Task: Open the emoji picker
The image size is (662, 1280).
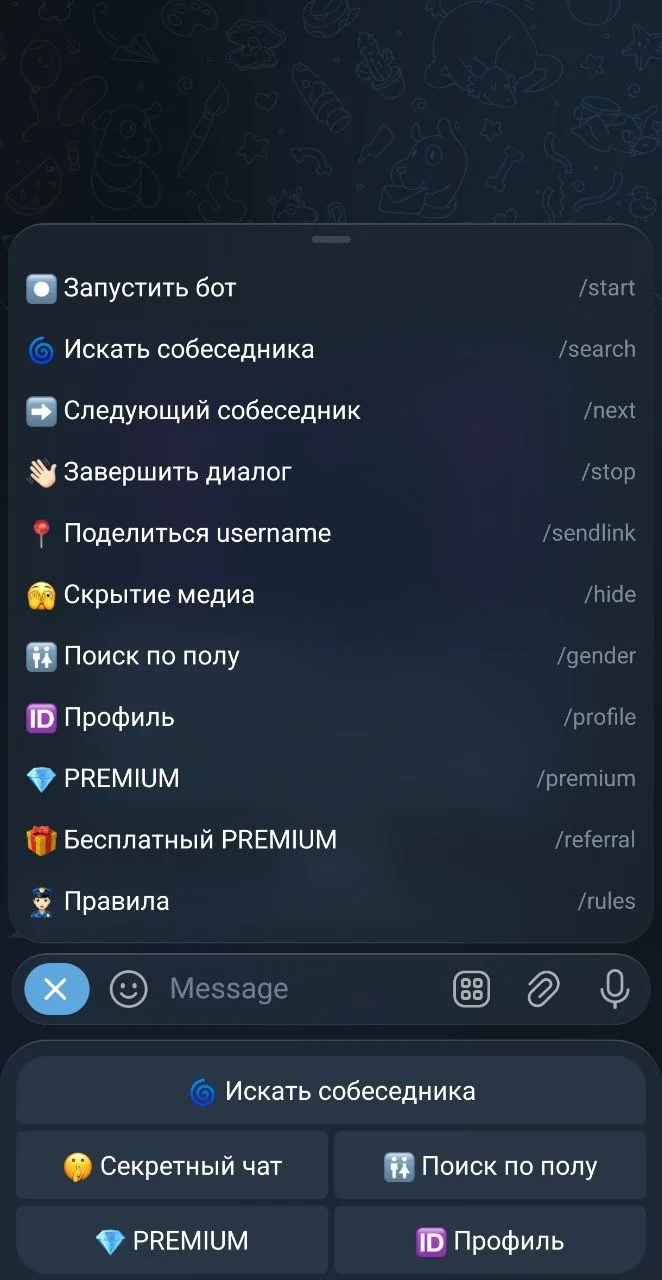Action: pyautogui.click(x=128, y=989)
